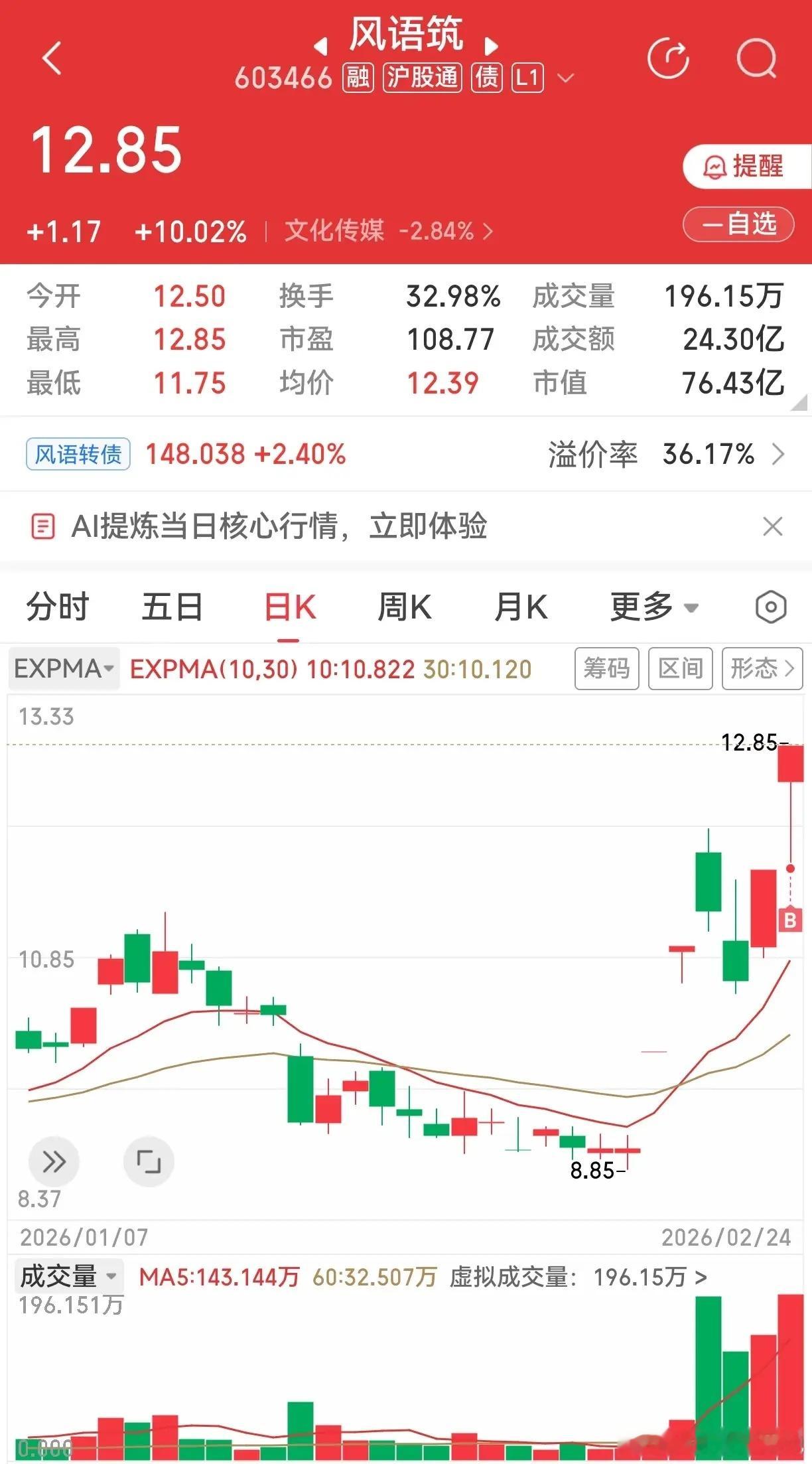The image size is (812, 1464).
Task: Switch to the previous stock
Action: [x=321, y=46]
